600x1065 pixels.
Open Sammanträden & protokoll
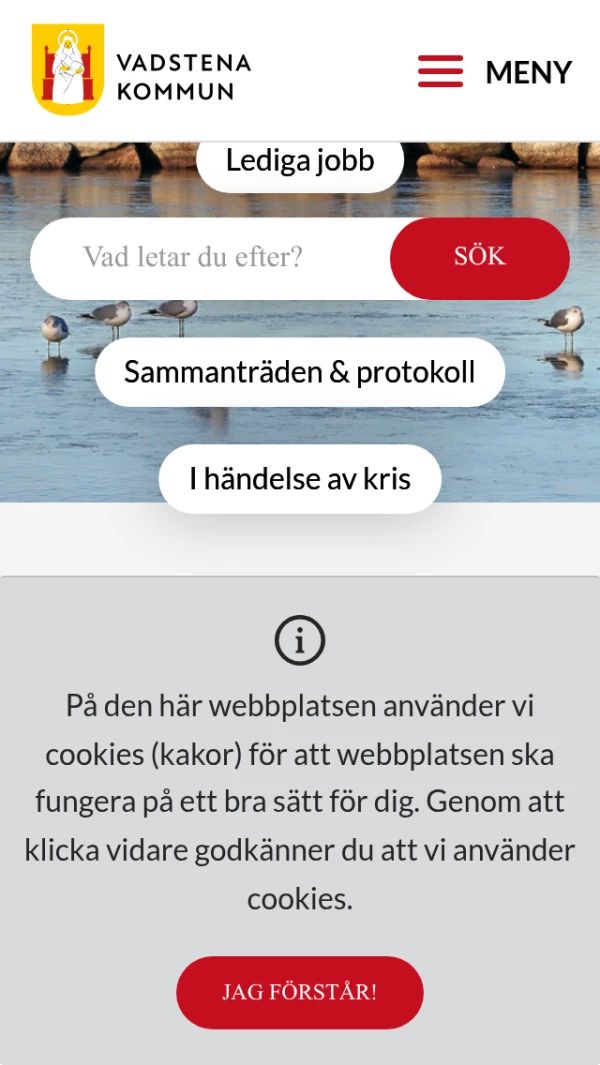[x=300, y=372]
